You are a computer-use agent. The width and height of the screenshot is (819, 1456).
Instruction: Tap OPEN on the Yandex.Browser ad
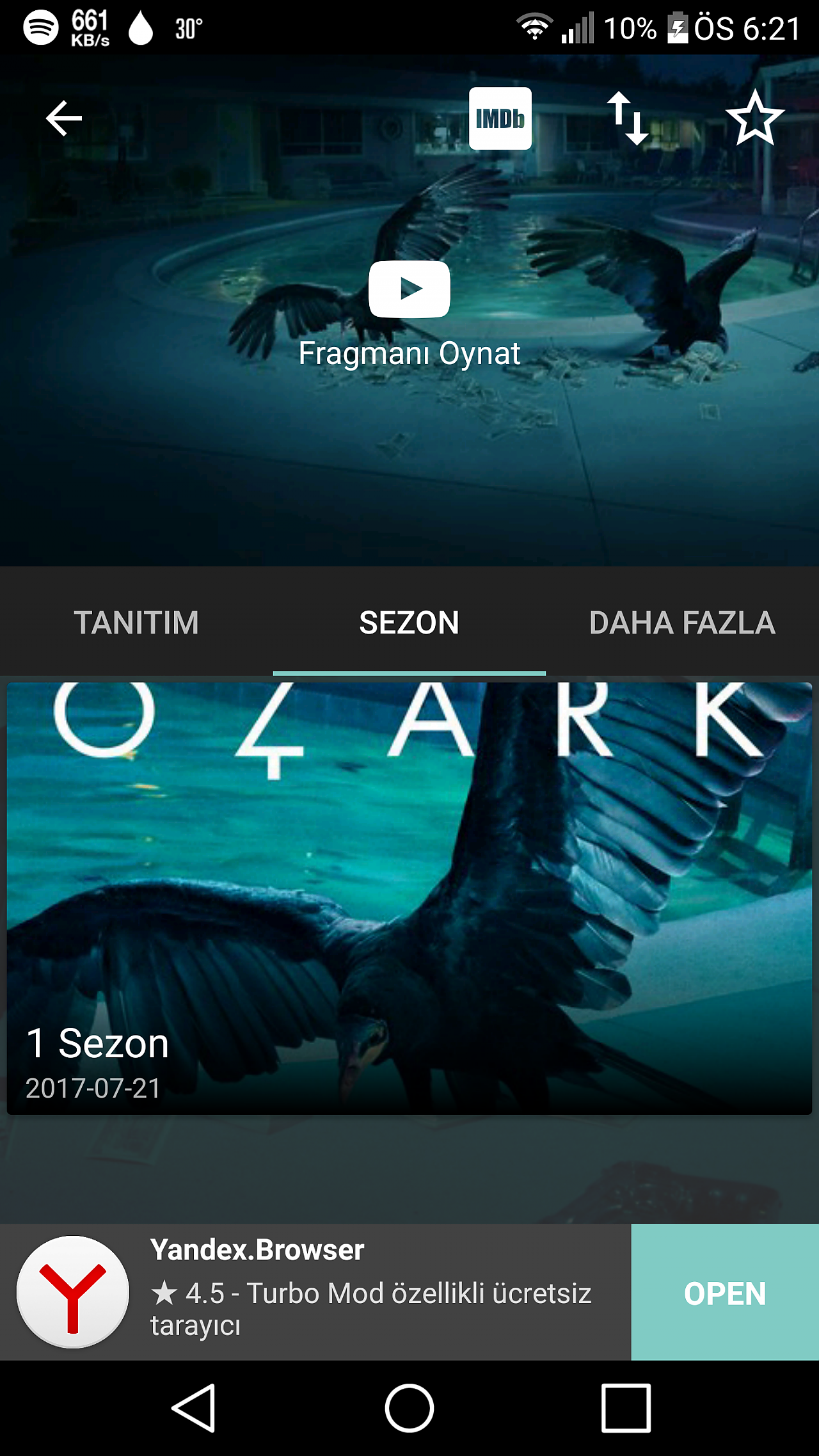pyautogui.click(x=725, y=1292)
